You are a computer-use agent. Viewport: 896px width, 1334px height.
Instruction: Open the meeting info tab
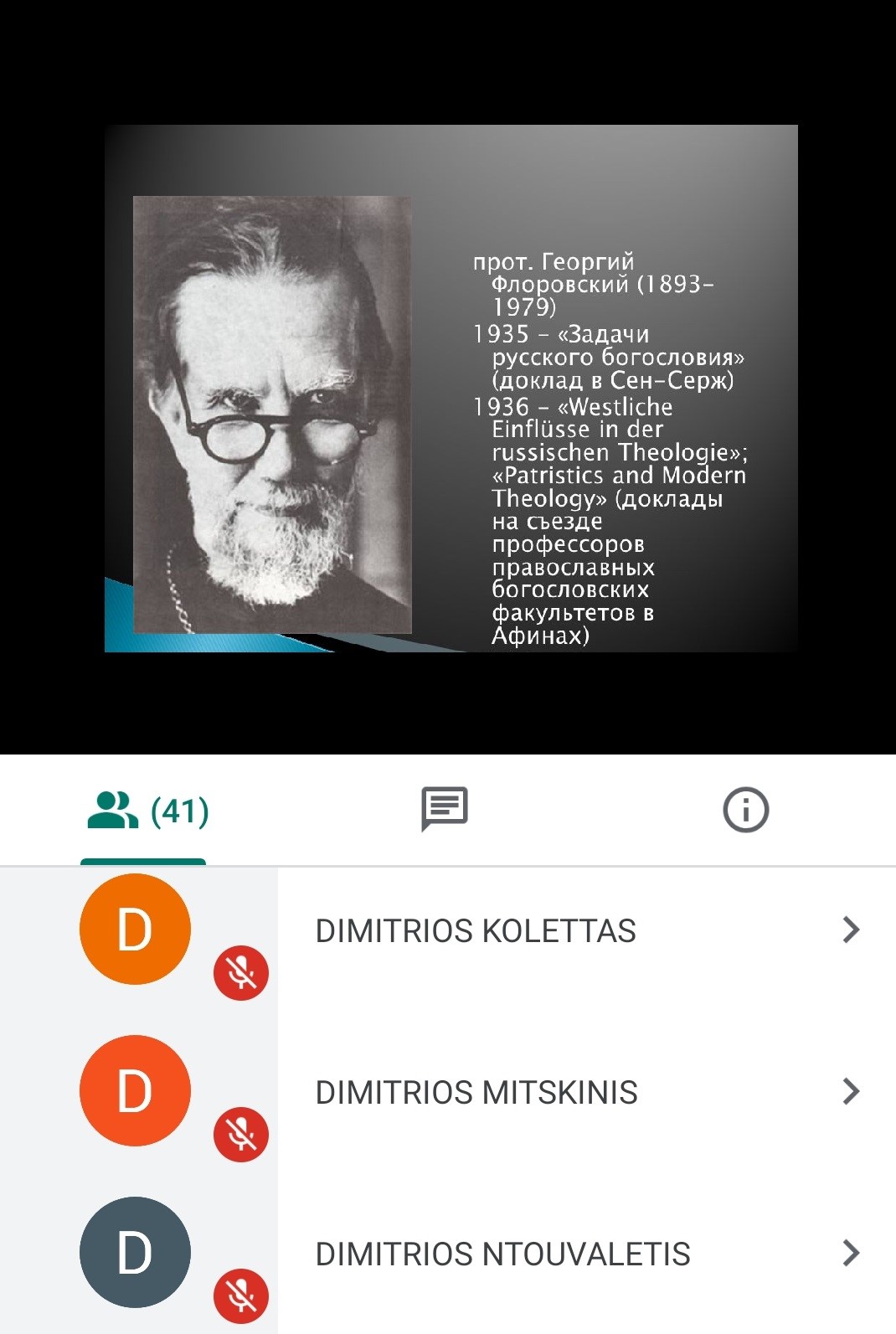click(x=745, y=810)
